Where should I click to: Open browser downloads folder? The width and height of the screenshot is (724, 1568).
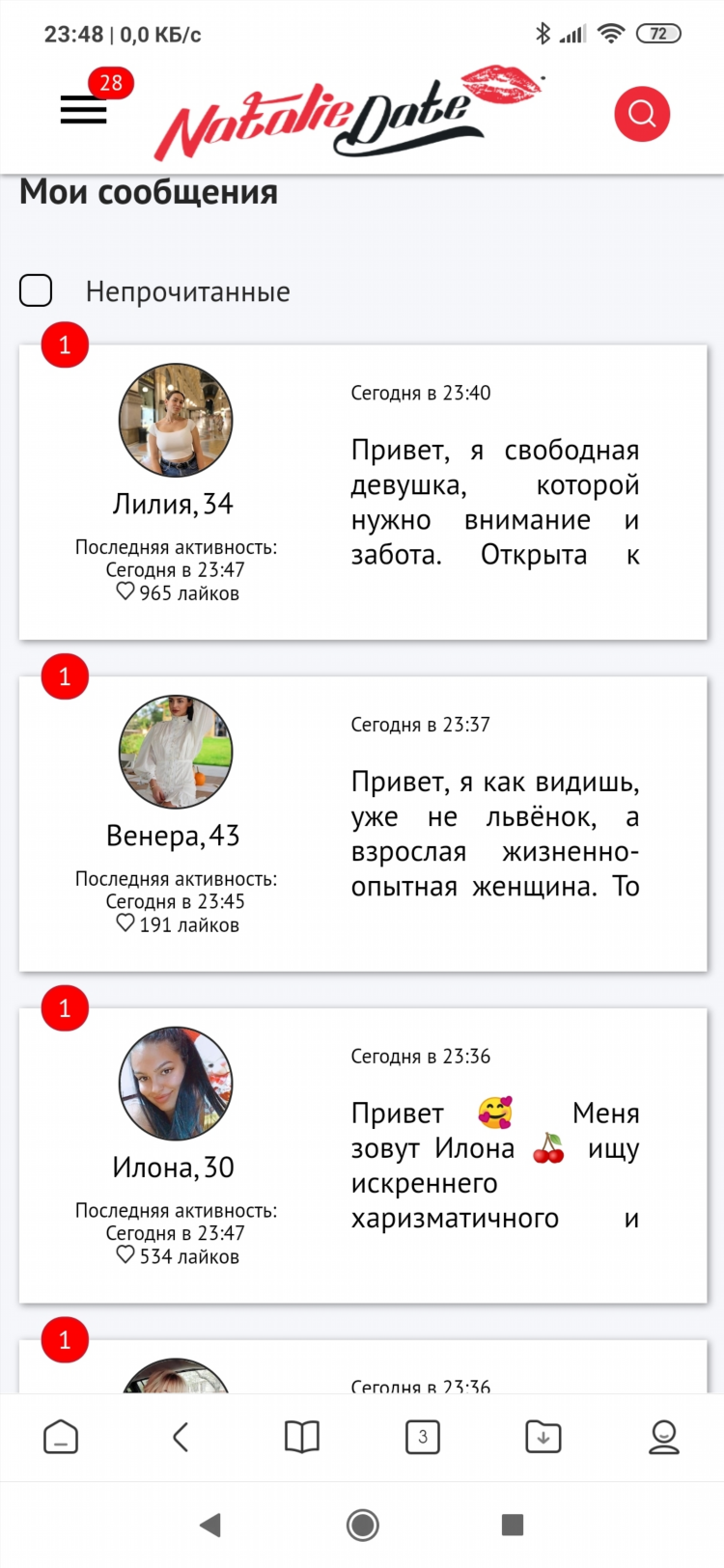(x=543, y=1437)
